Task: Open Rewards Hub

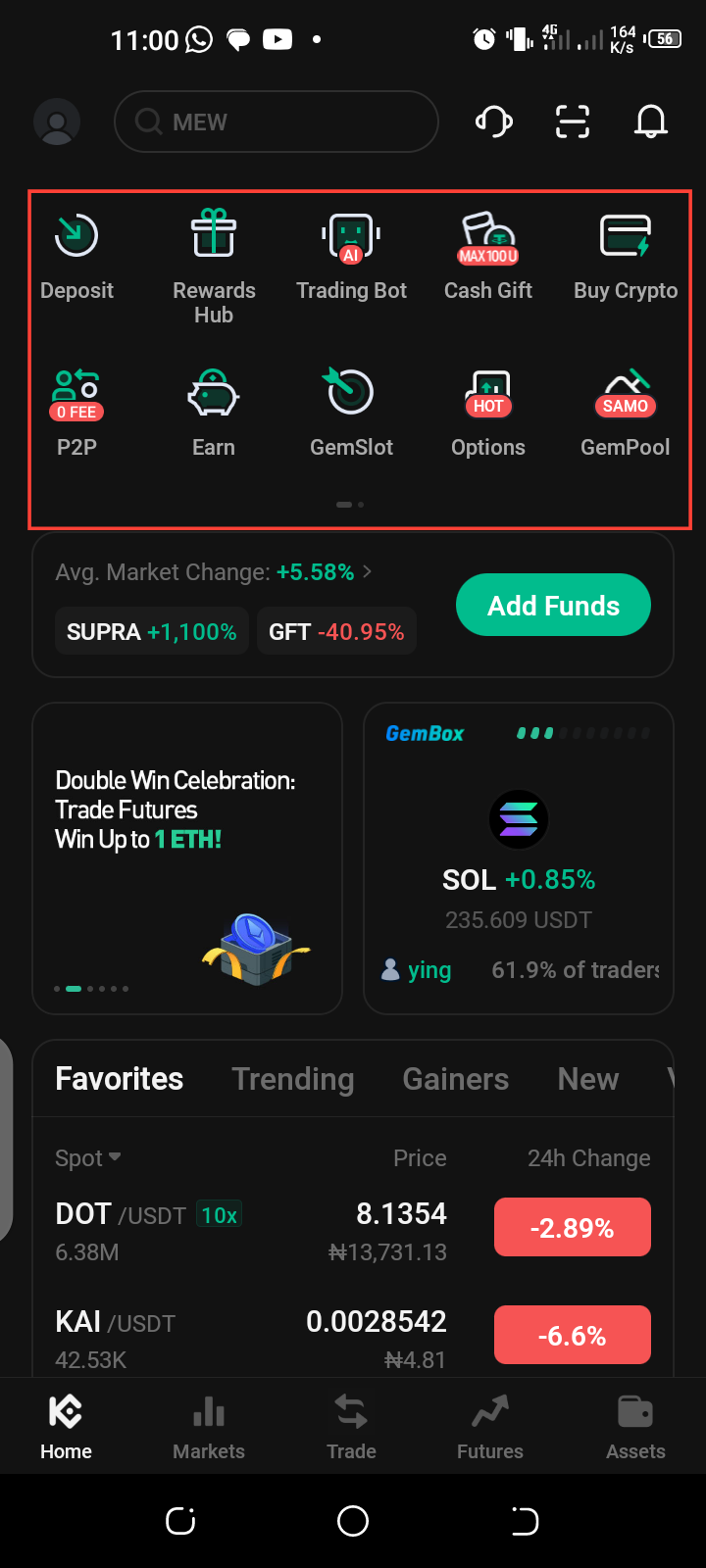Action: tap(214, 265)
